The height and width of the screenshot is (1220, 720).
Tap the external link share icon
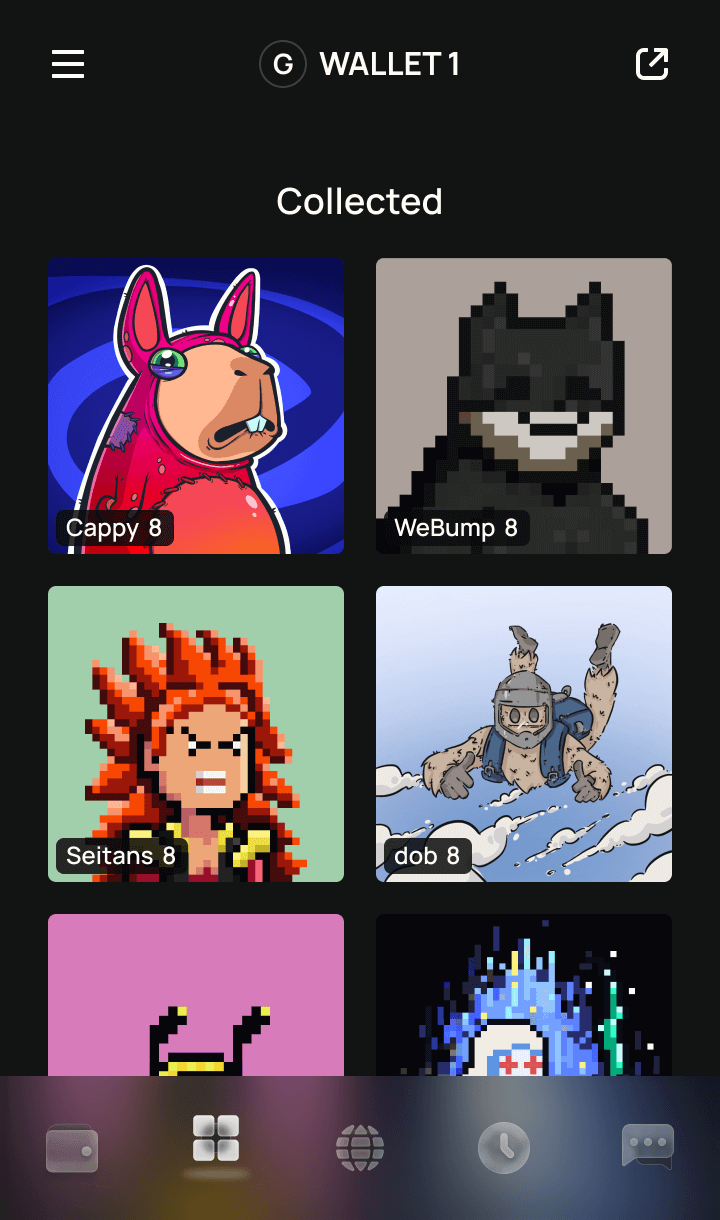(x=652, y=64)
